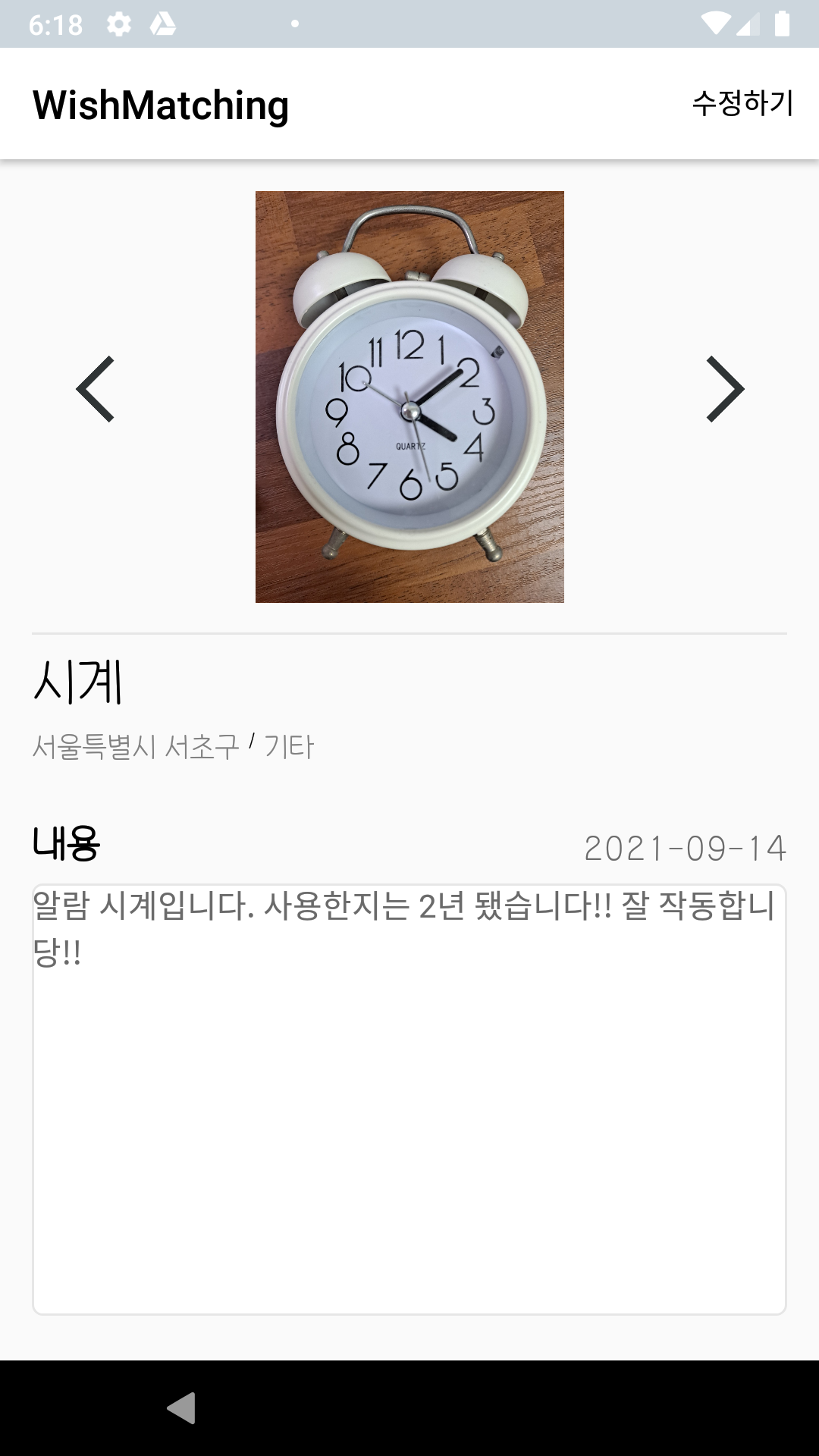Tap the Wi-Fi indicator in status bar
The image size is (819, 1456).
716,23
